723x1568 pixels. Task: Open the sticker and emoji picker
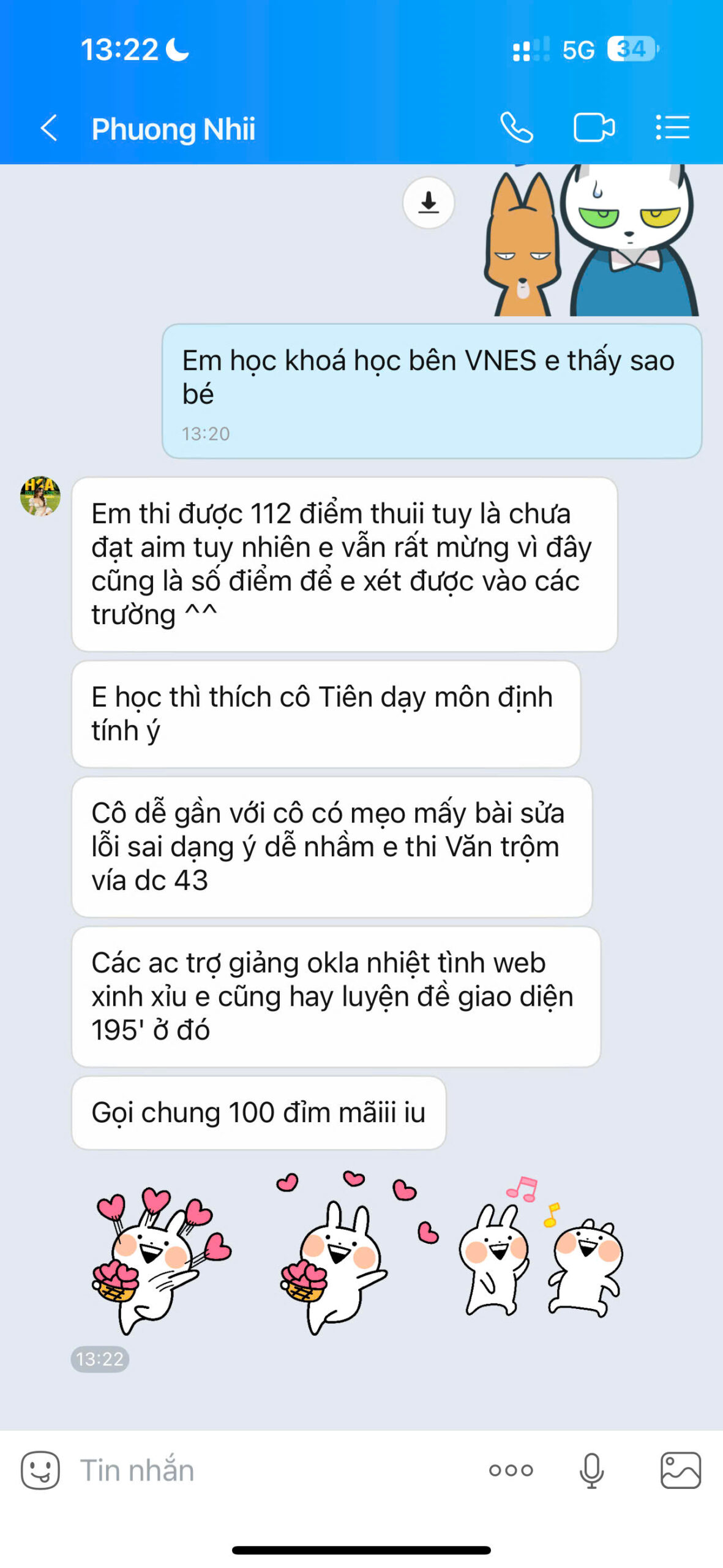coord(40,1470)
